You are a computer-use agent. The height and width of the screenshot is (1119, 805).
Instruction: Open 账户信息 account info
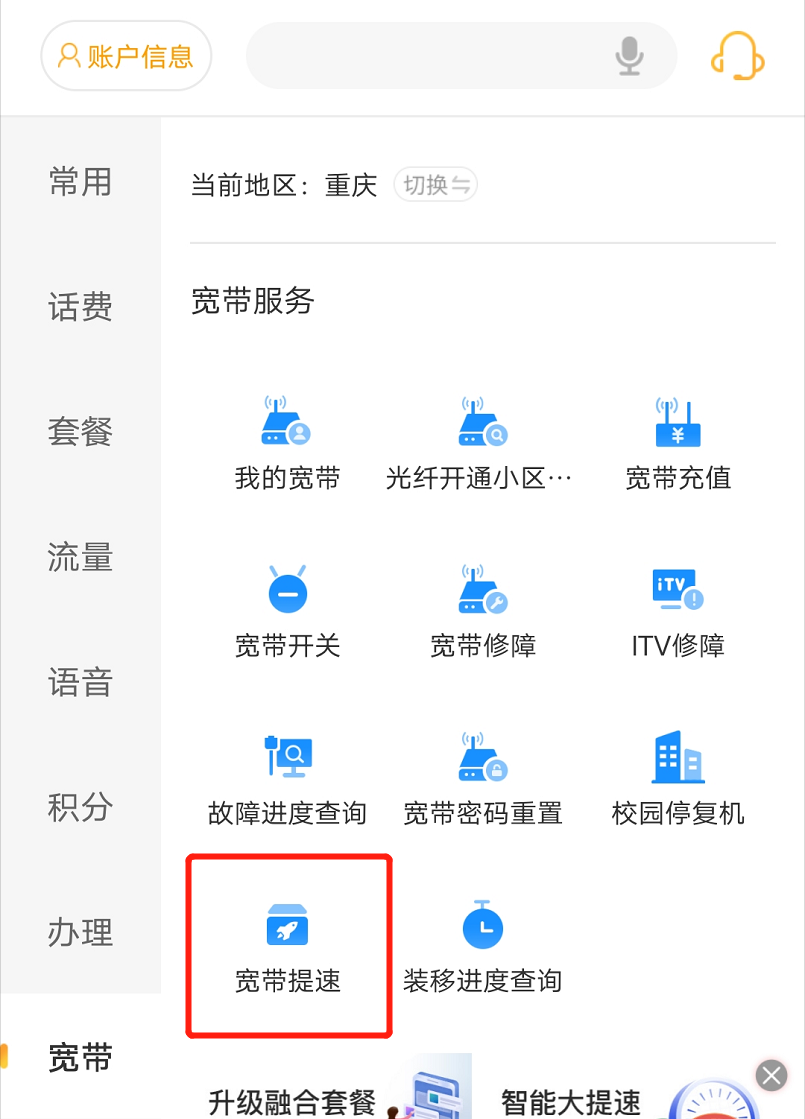coord(126,56)
